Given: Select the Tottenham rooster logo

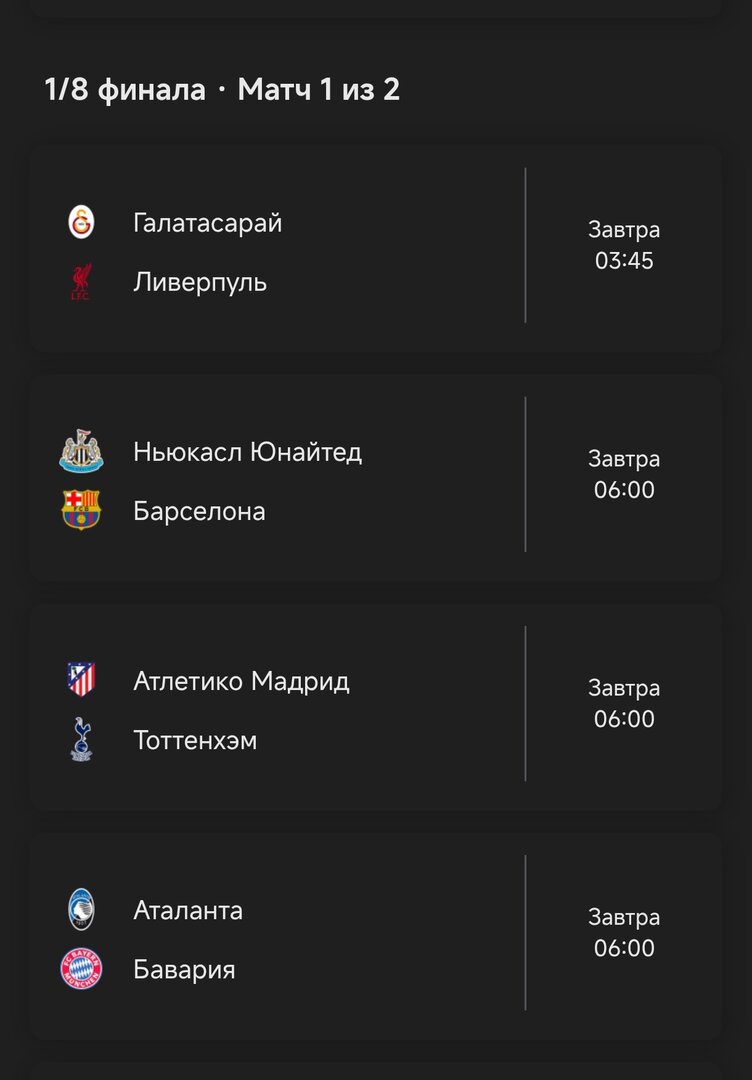Looking at the screenshot, I should click(80, 740).
